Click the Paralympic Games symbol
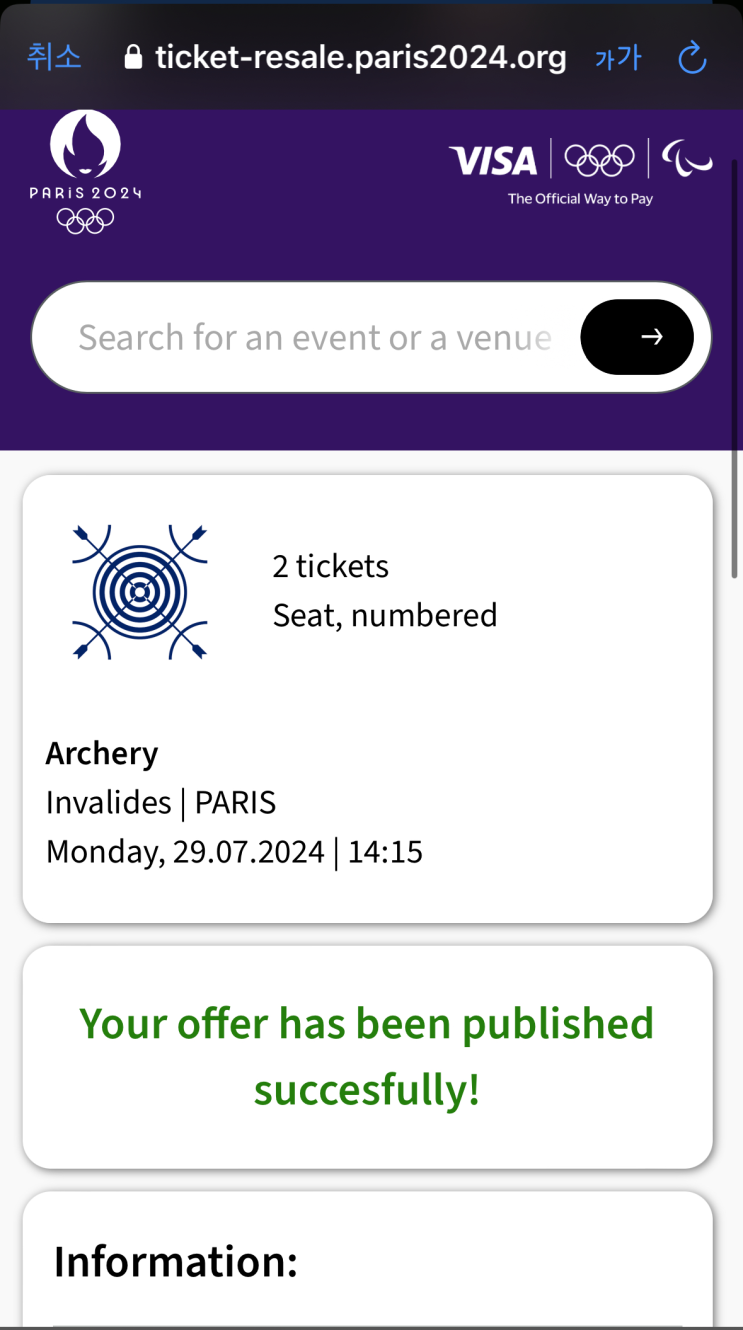Viewport: 743px width, 1330px height. (687, 158)
